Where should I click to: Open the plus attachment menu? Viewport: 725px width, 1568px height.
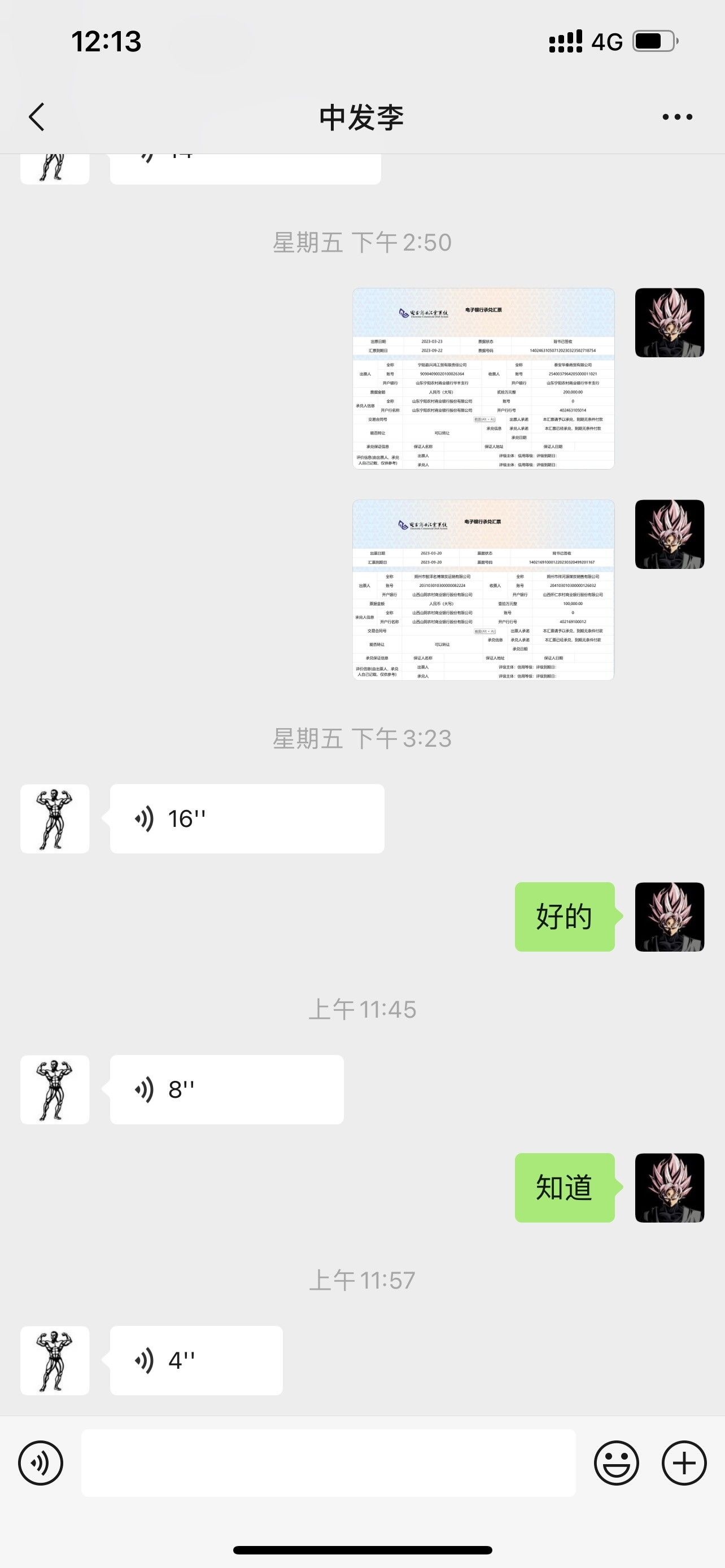pyautogui.click(x=684, y=1464)
